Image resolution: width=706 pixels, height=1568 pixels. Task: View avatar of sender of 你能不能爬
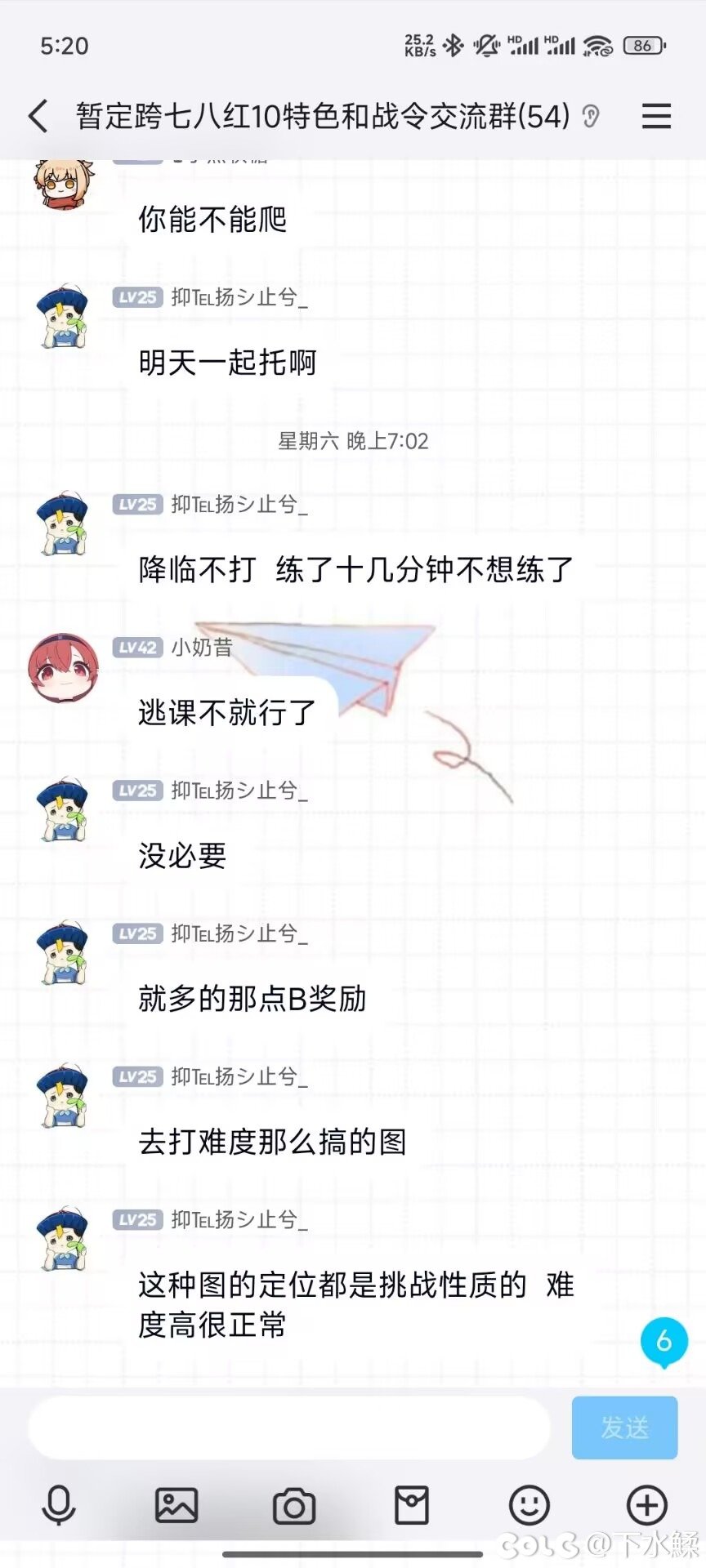point(63,184)
